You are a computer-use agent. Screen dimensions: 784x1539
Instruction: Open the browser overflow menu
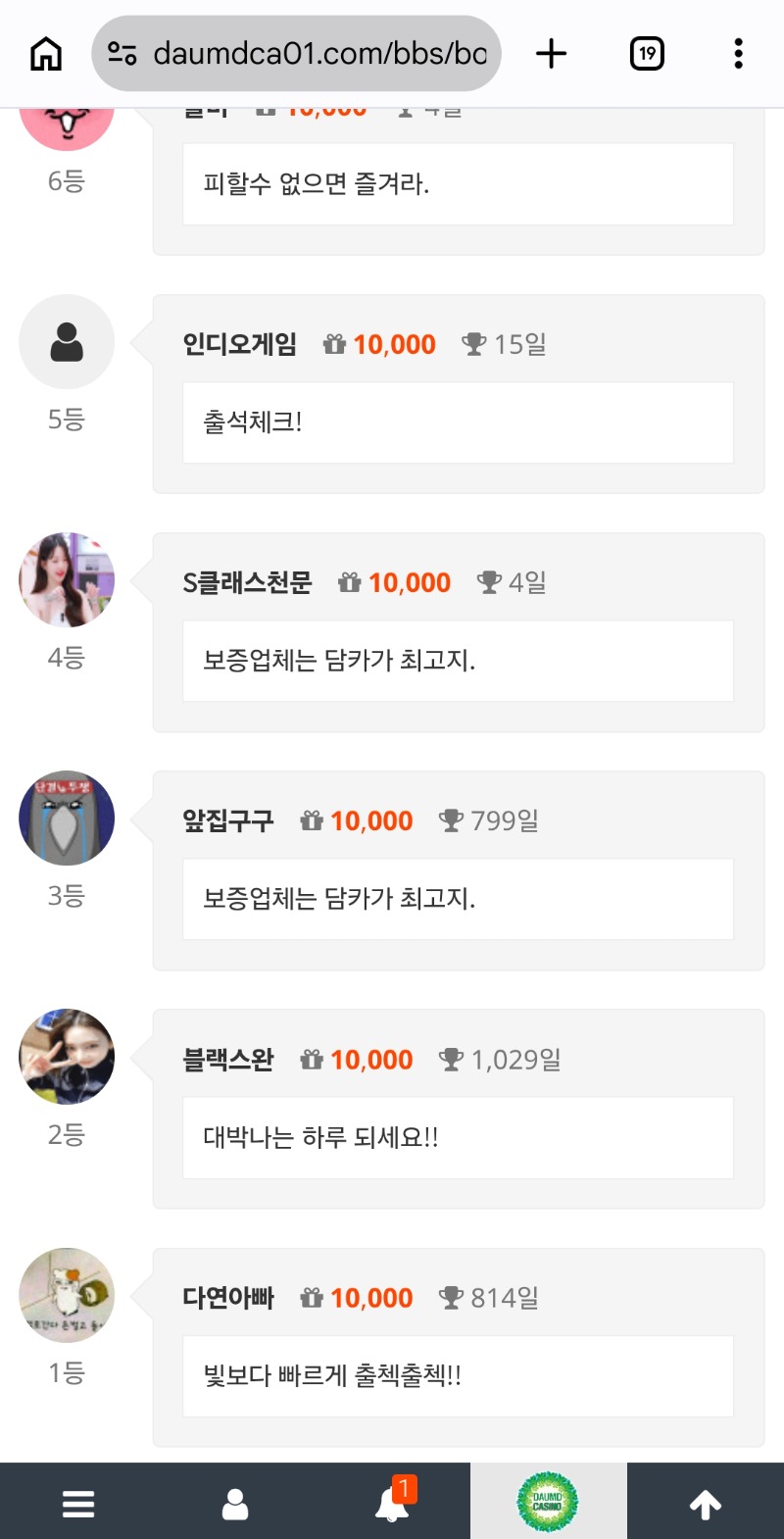pos(738,53)
